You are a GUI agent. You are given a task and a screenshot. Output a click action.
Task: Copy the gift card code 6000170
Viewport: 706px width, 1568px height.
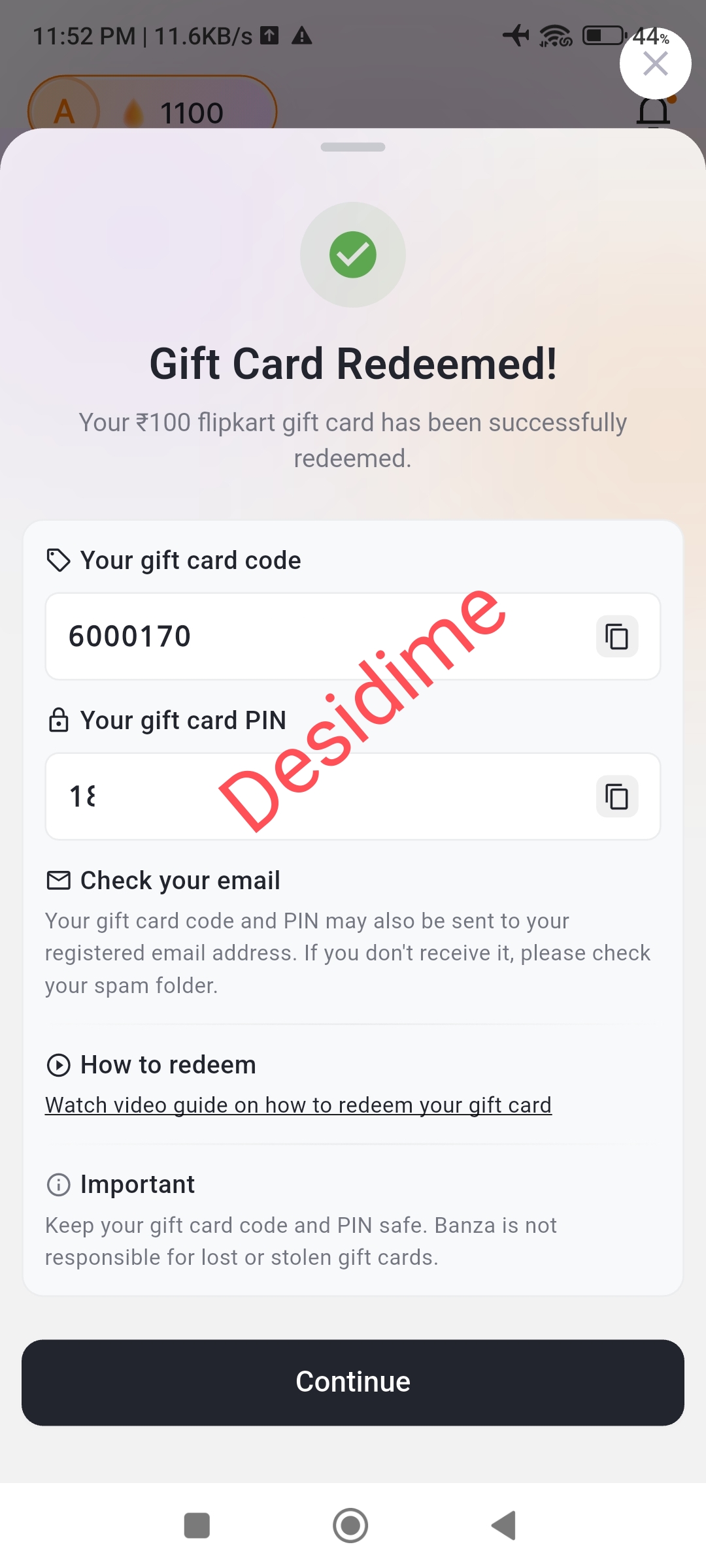[x=616, y=636]
